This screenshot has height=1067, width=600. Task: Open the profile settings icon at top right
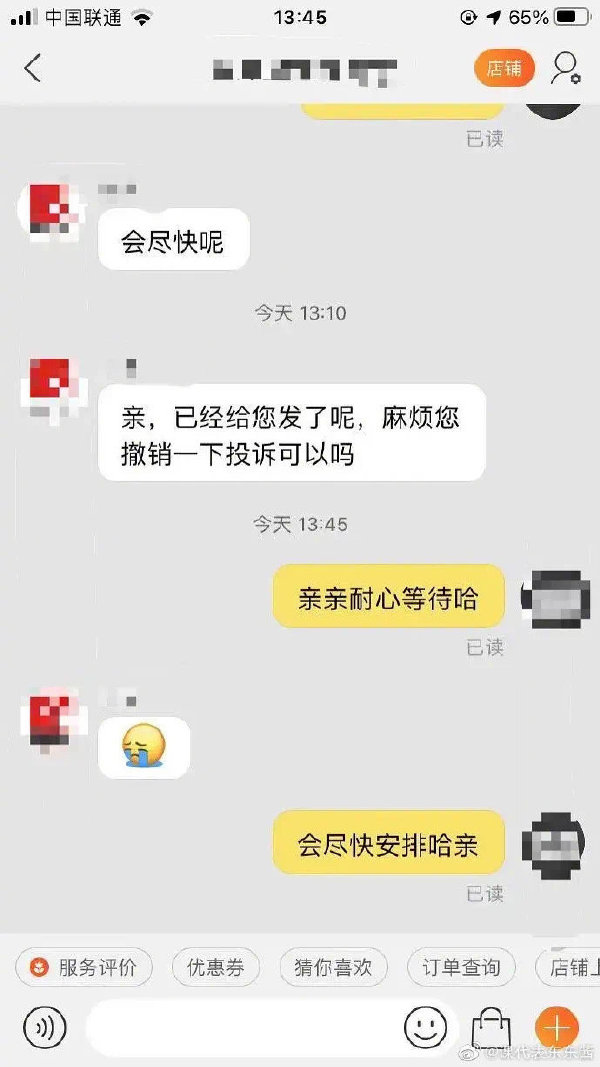pos(566,68)
